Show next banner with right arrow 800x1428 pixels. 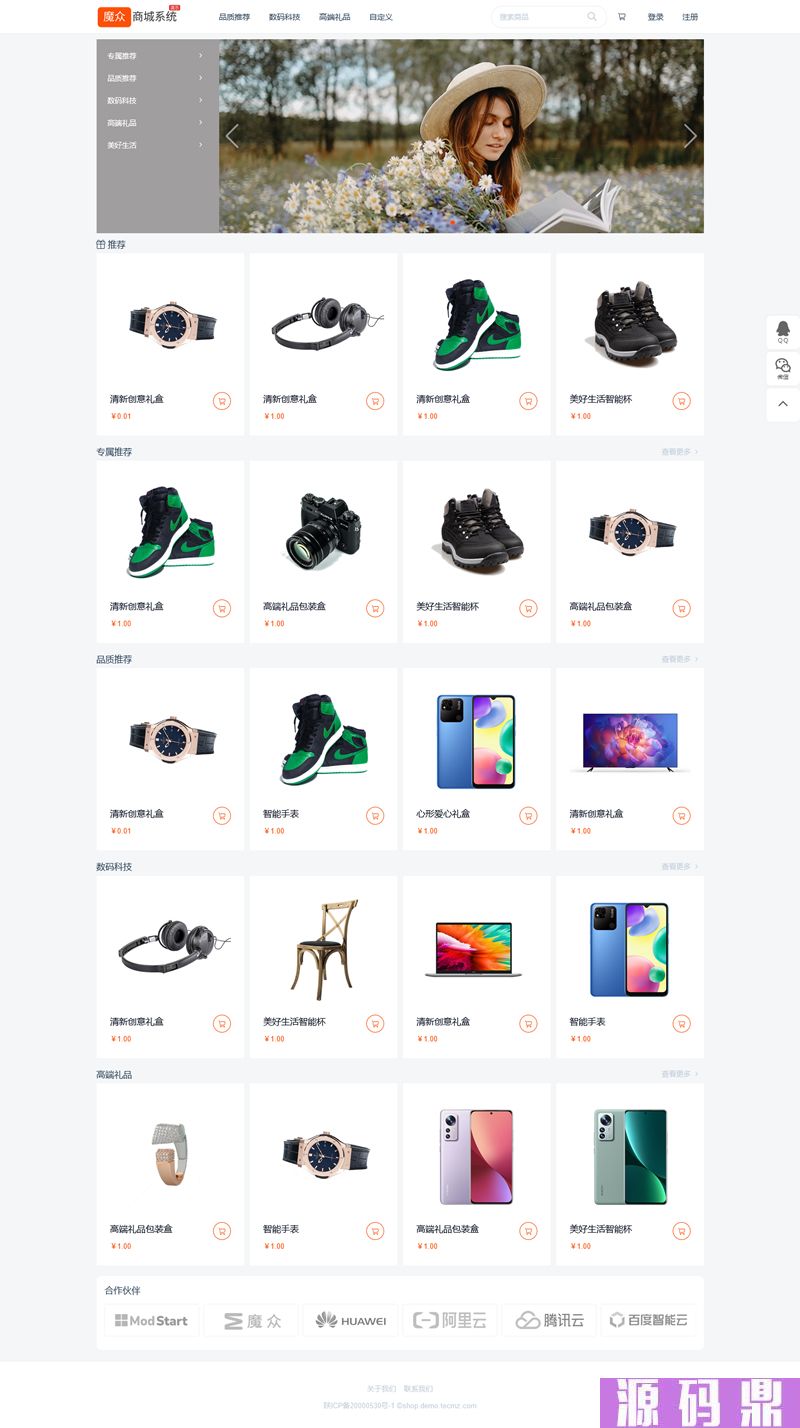(689, 136)
